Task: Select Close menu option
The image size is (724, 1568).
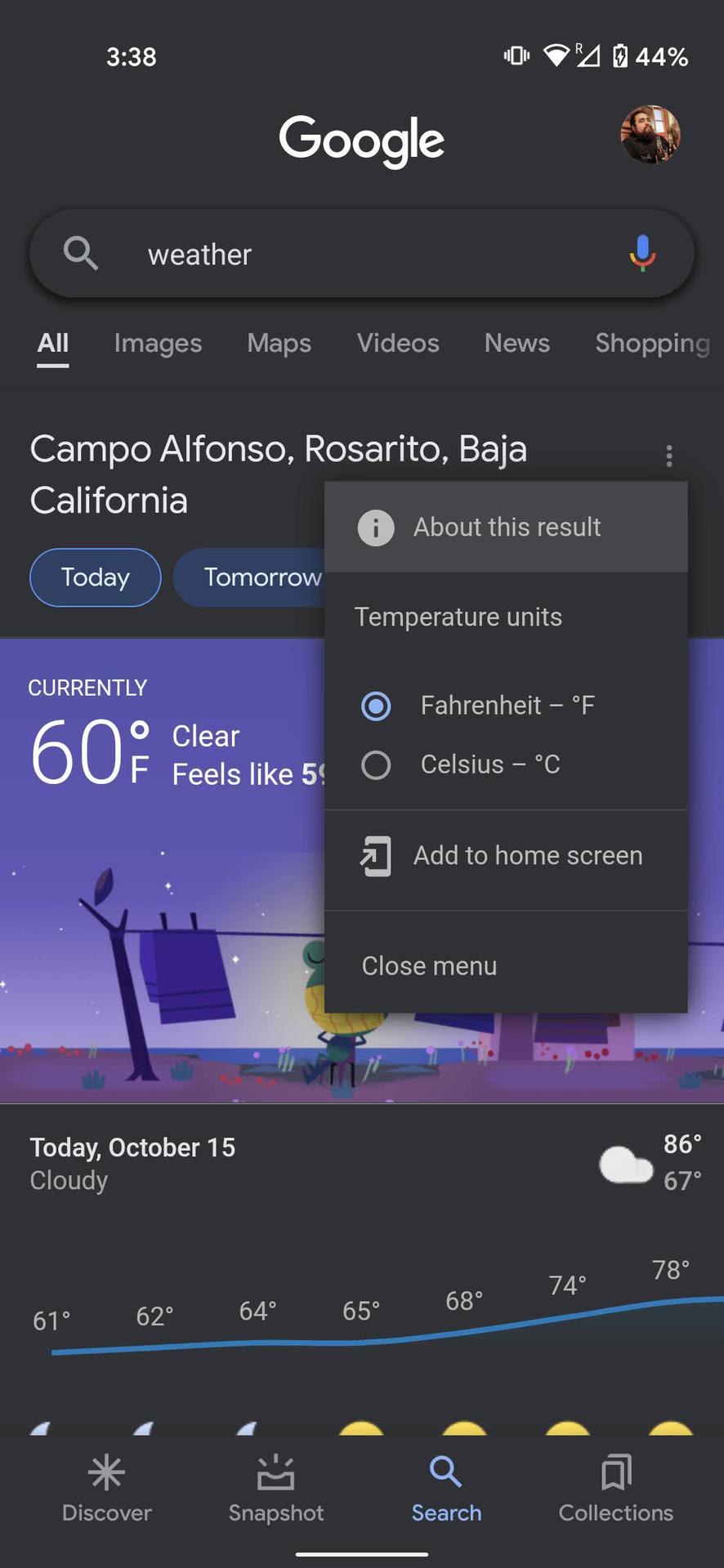Action: coord(429,965)
